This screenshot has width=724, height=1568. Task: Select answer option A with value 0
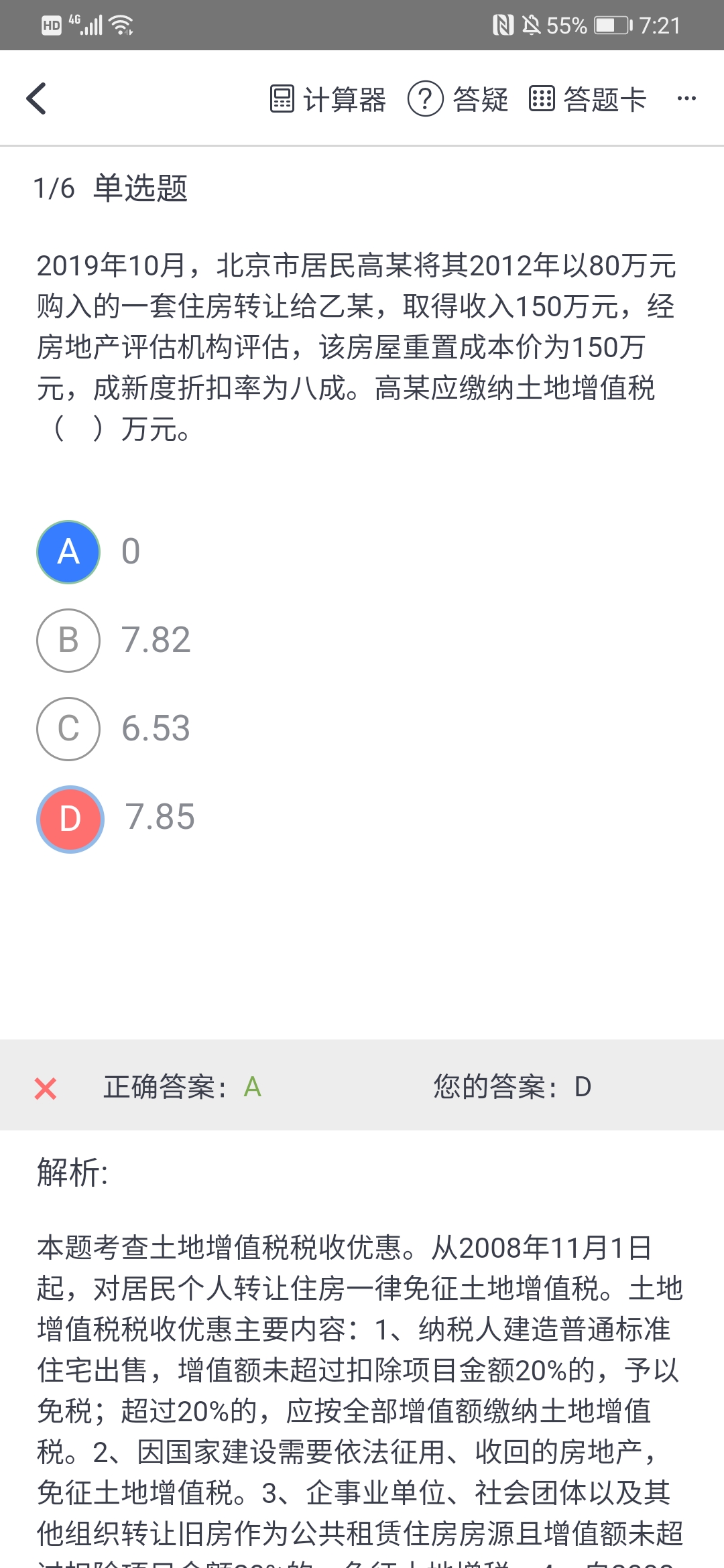[68, 552]
